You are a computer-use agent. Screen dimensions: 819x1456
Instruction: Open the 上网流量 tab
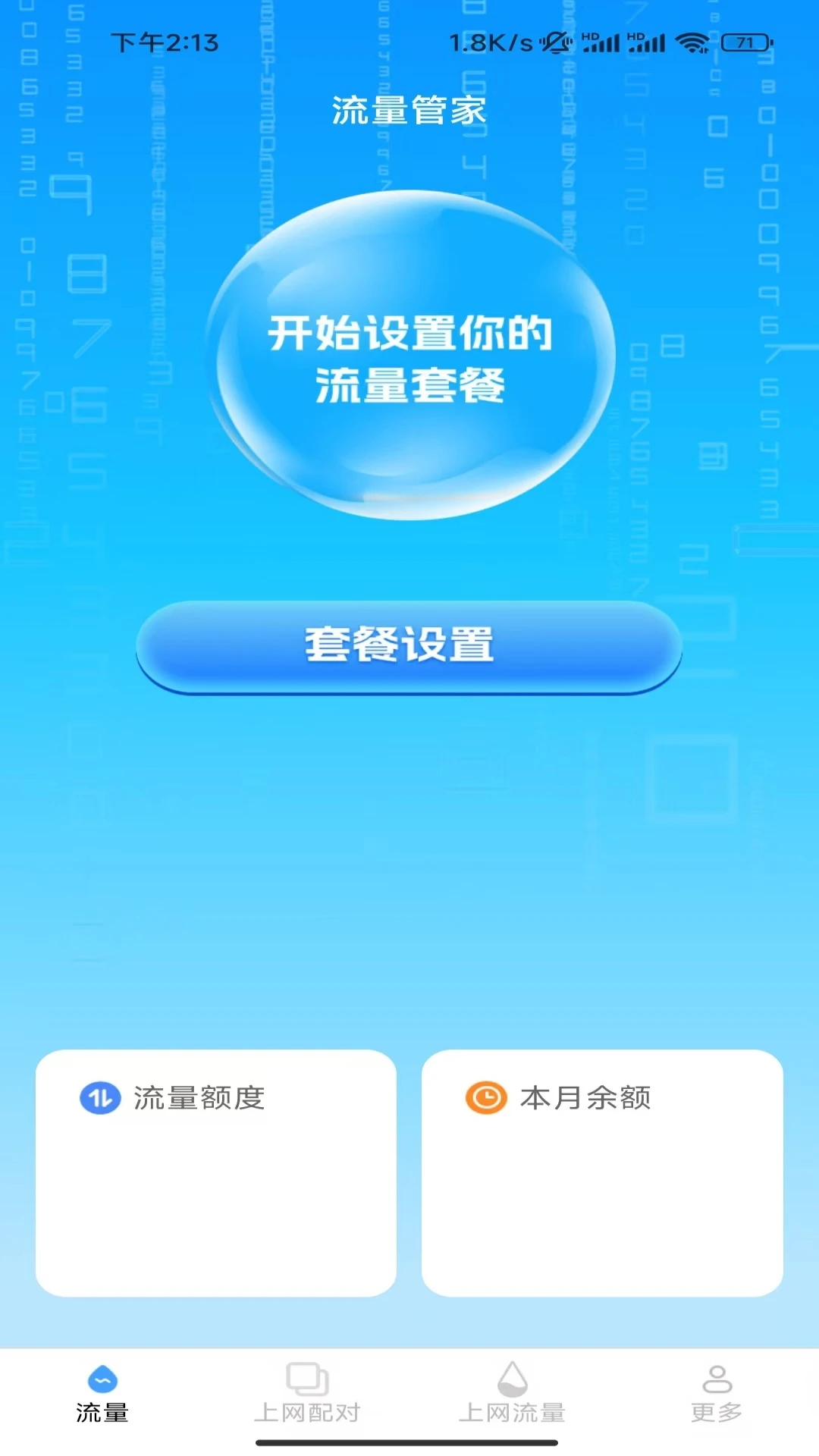point(512,1394)
